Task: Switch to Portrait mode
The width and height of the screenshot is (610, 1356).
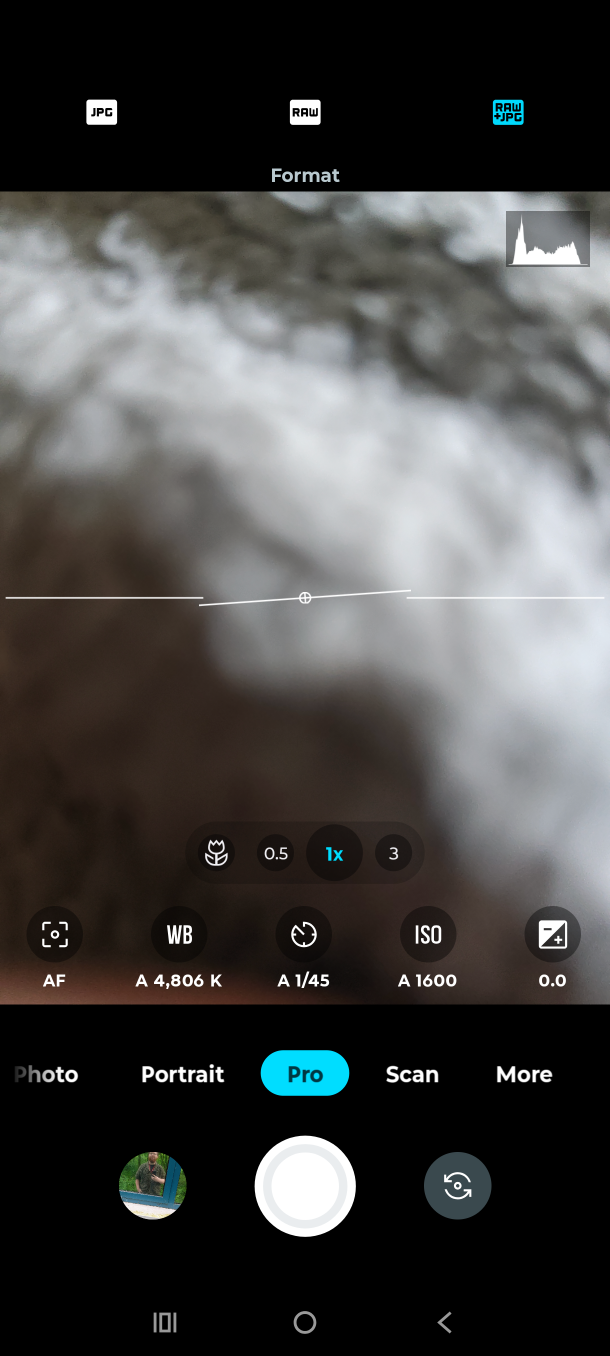Action: [x=182, y=1074]
